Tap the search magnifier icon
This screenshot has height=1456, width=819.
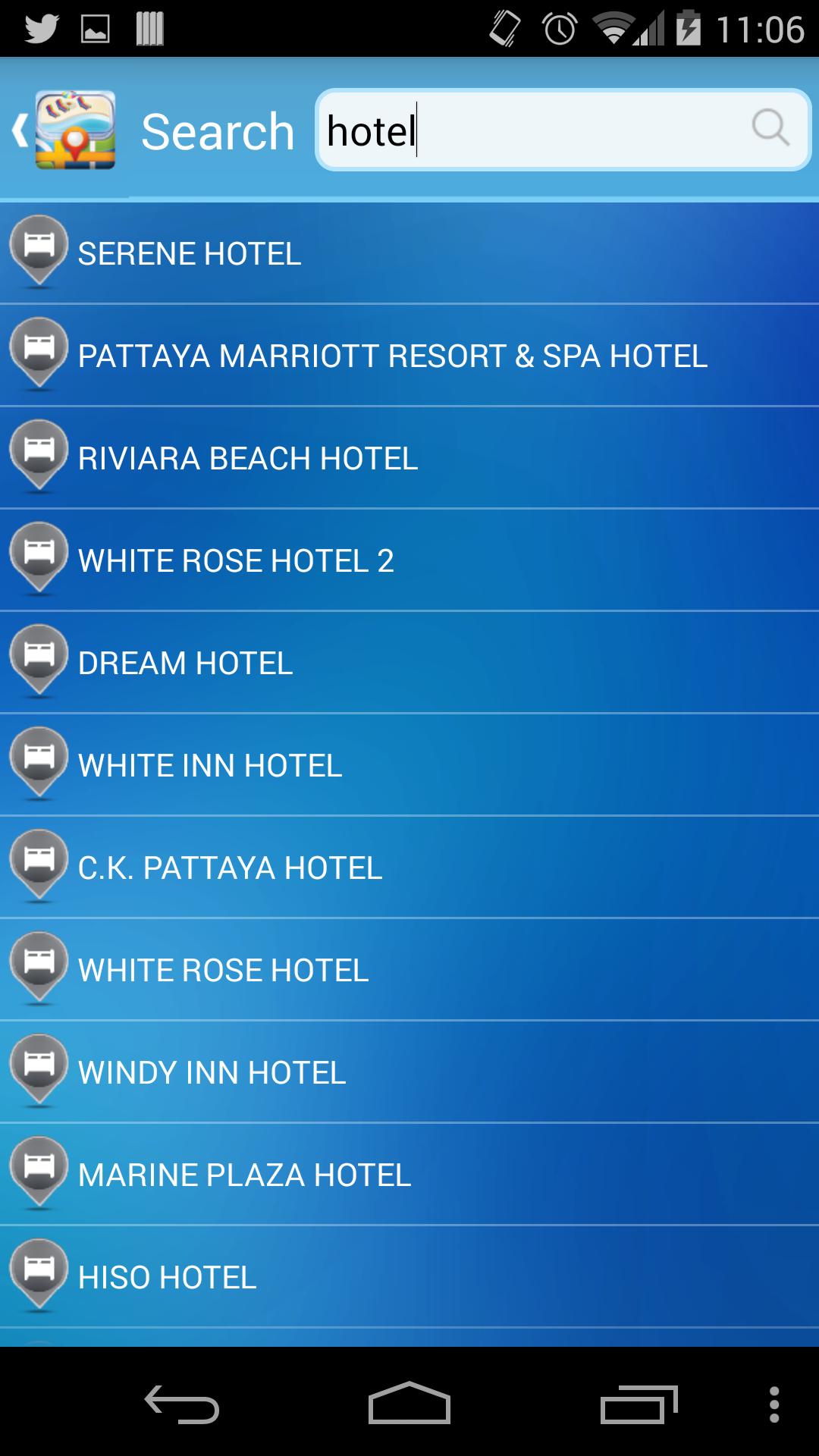pyautogui.click(x=770, y=129)
